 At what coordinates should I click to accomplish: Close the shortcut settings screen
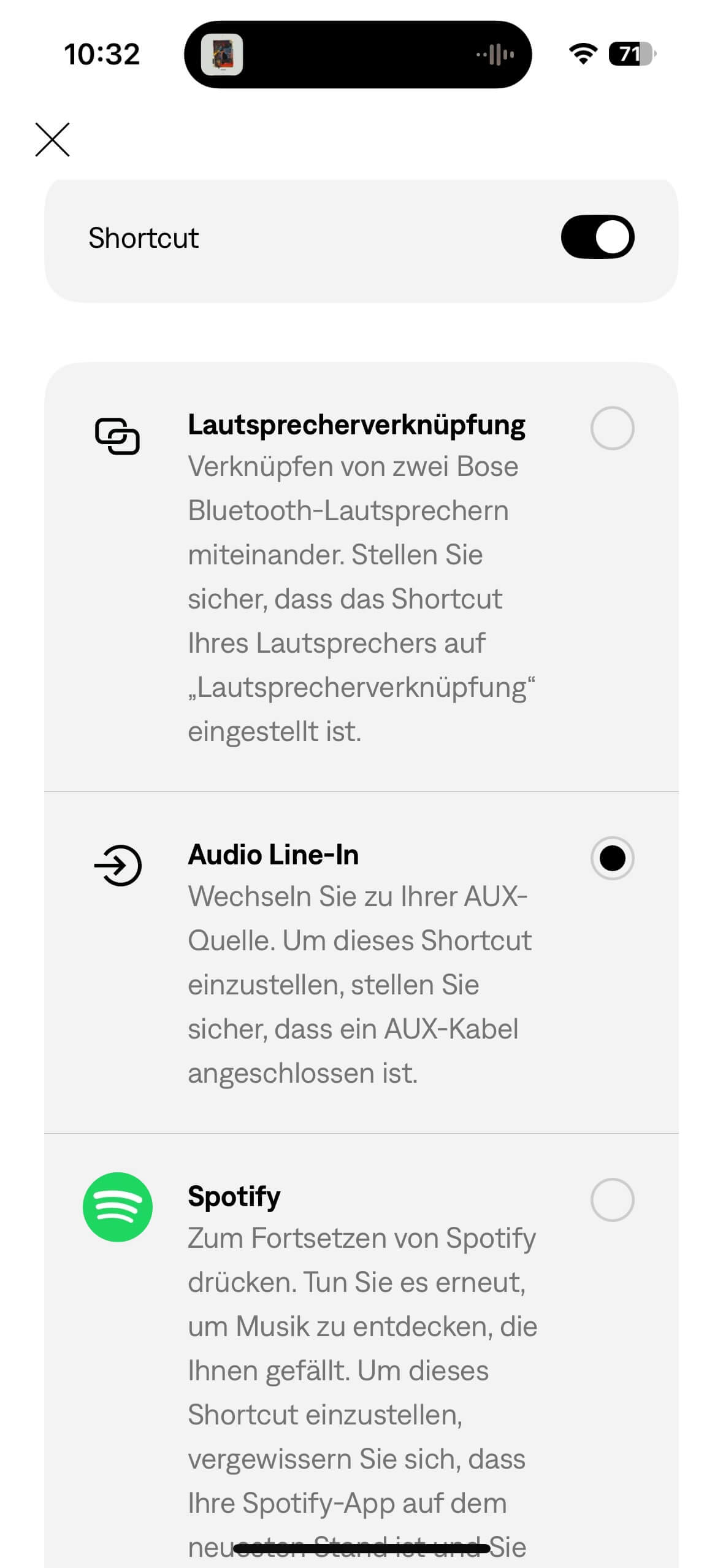click(53, 140)
